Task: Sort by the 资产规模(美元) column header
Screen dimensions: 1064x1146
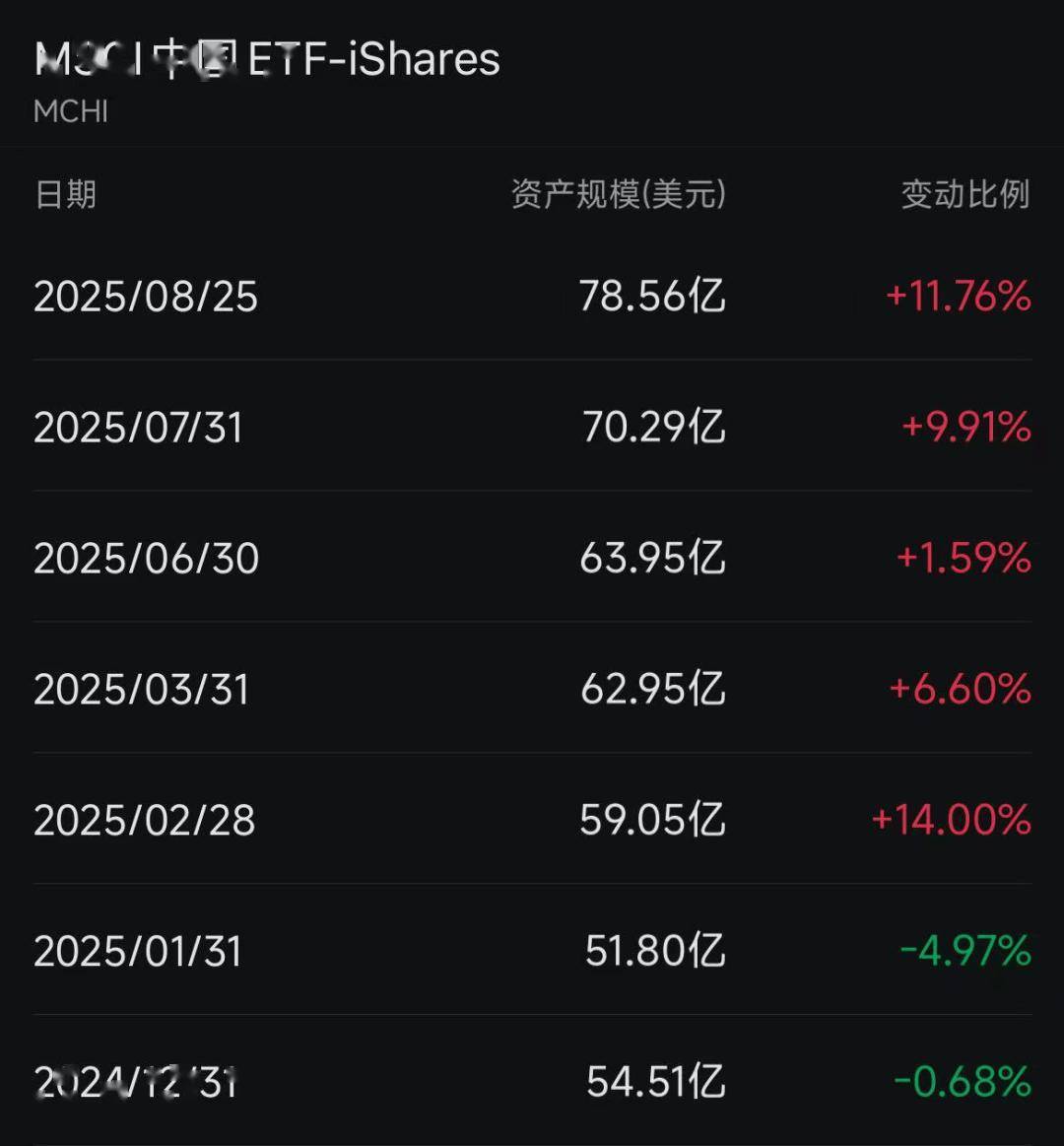Action: point(618,194)
